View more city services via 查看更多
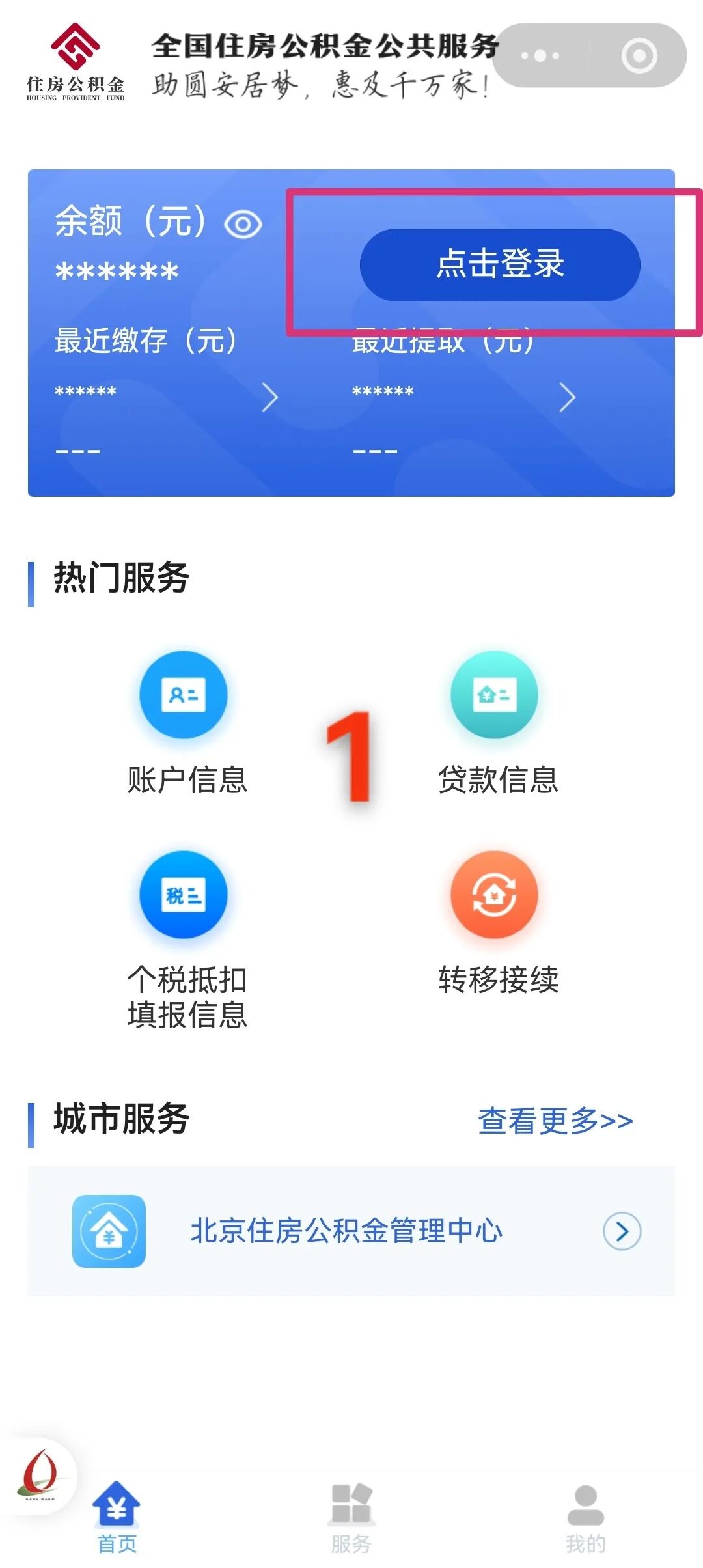Viewport: 703px width, 1568px height. click(x=555, y=1121)
